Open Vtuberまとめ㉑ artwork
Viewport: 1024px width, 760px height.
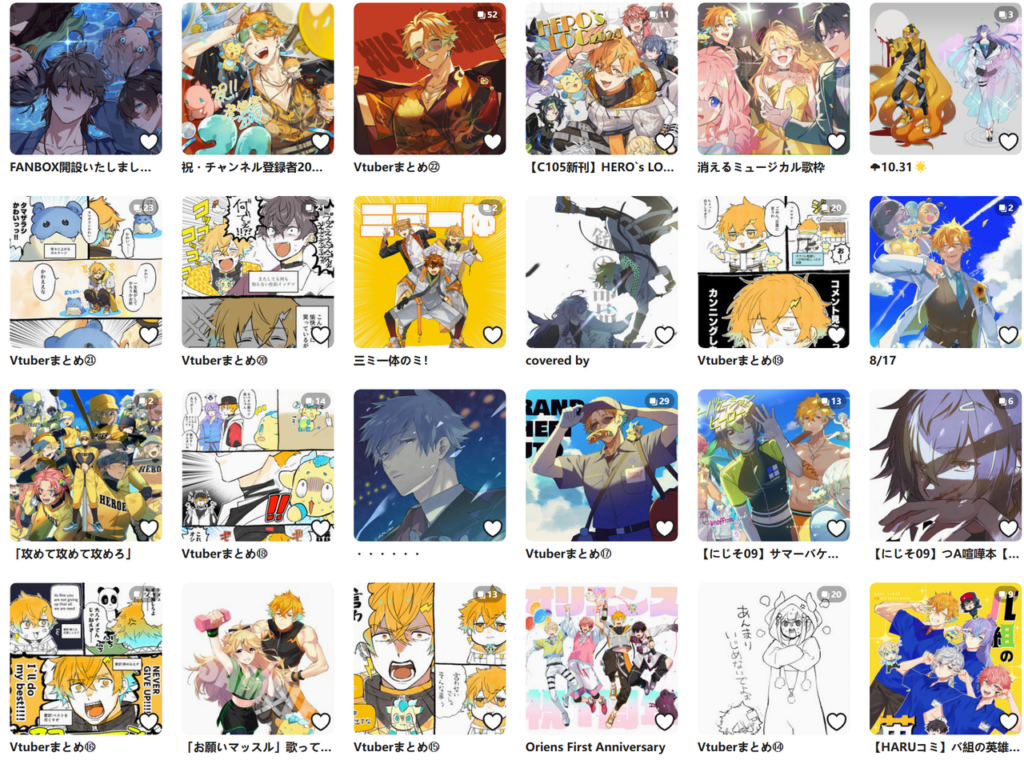click(85, 271)
